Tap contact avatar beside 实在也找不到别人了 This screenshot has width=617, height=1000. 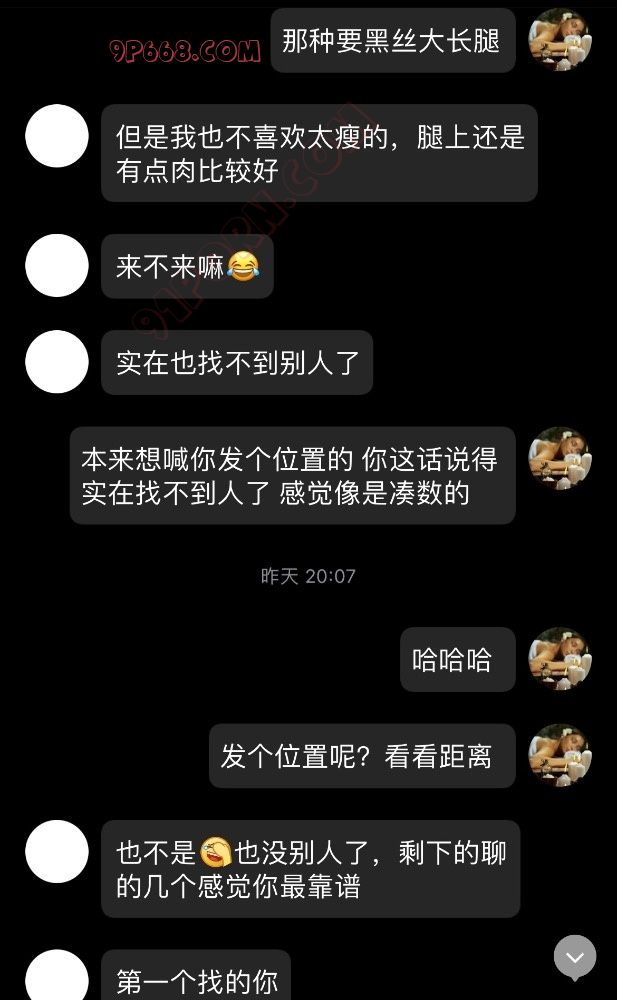coord(57,362)
